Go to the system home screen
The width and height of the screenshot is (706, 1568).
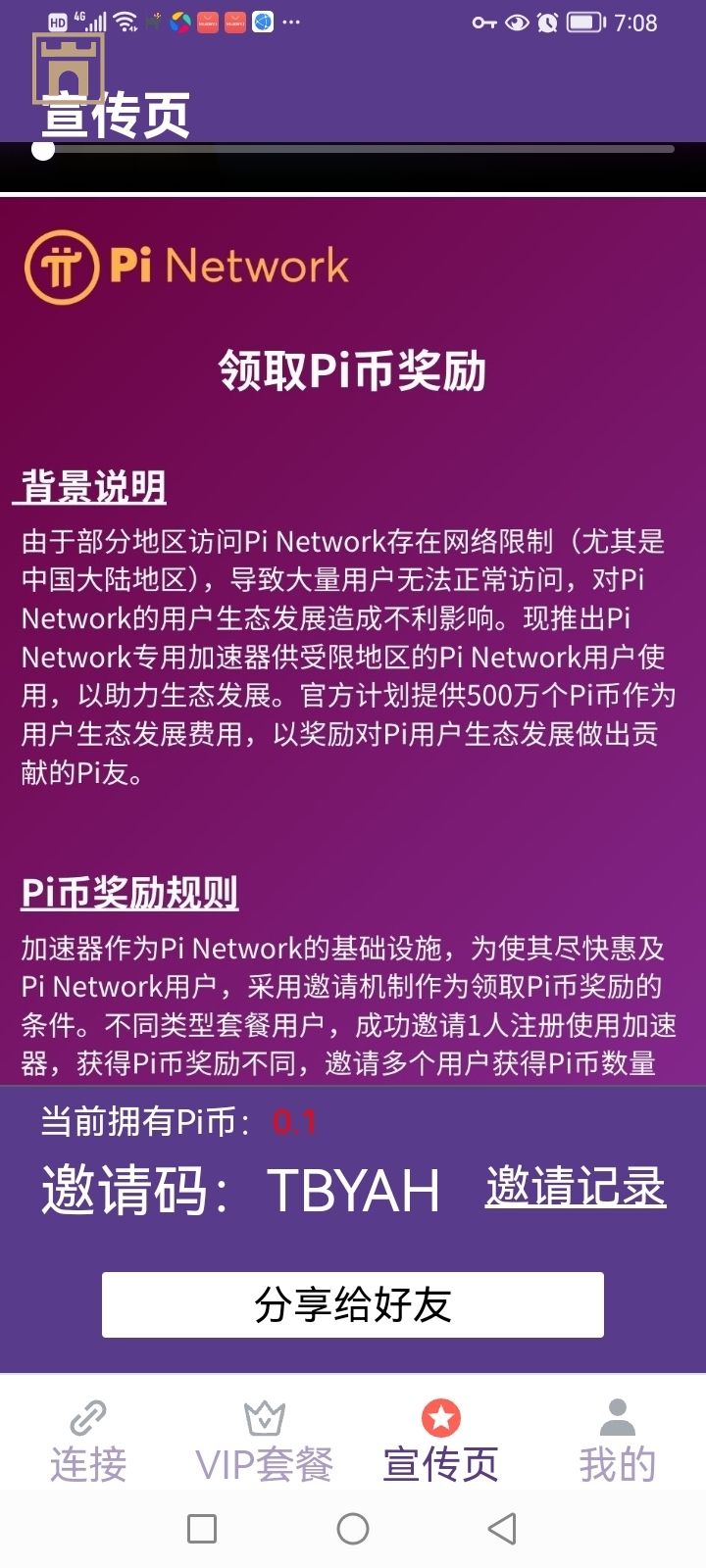click(353, 1529)
